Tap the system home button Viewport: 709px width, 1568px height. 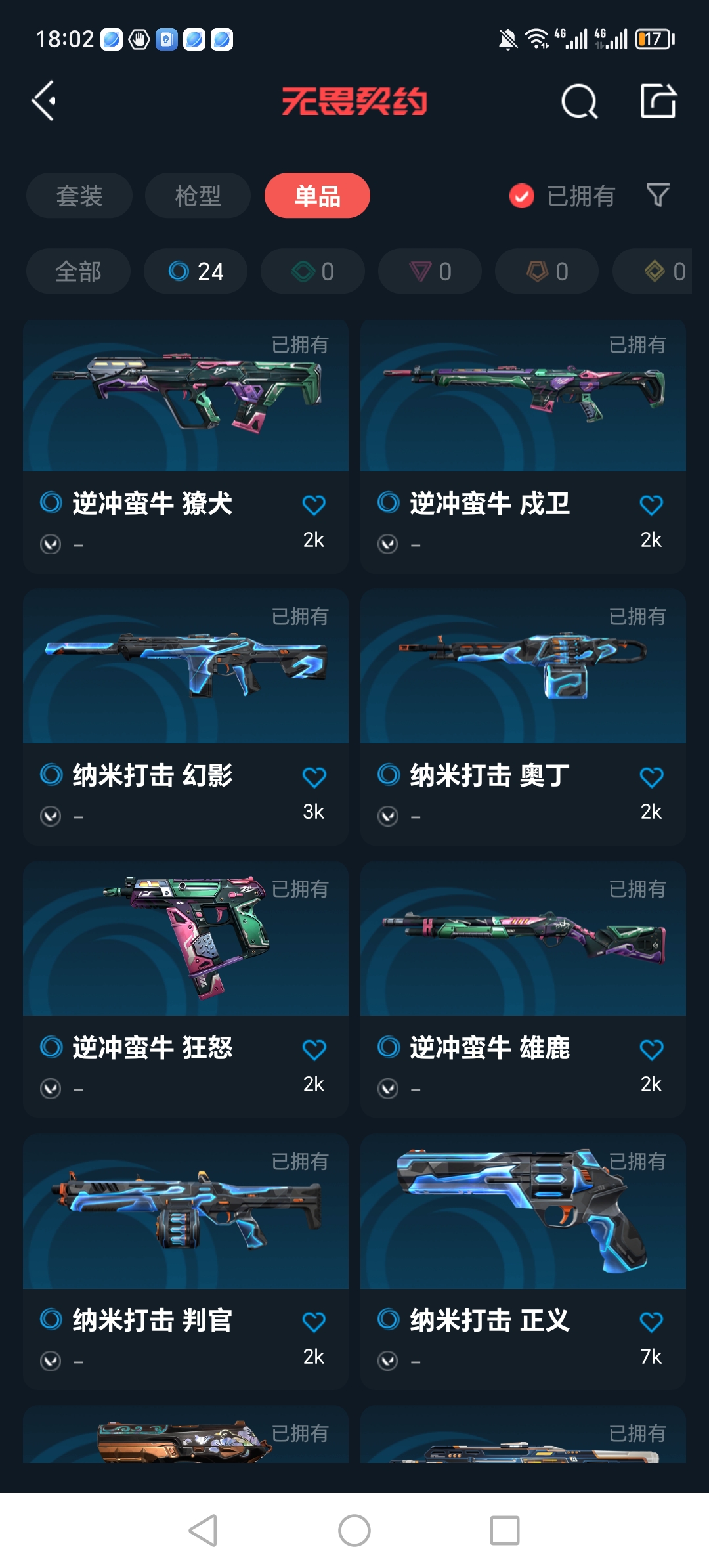pos(354,1531)
